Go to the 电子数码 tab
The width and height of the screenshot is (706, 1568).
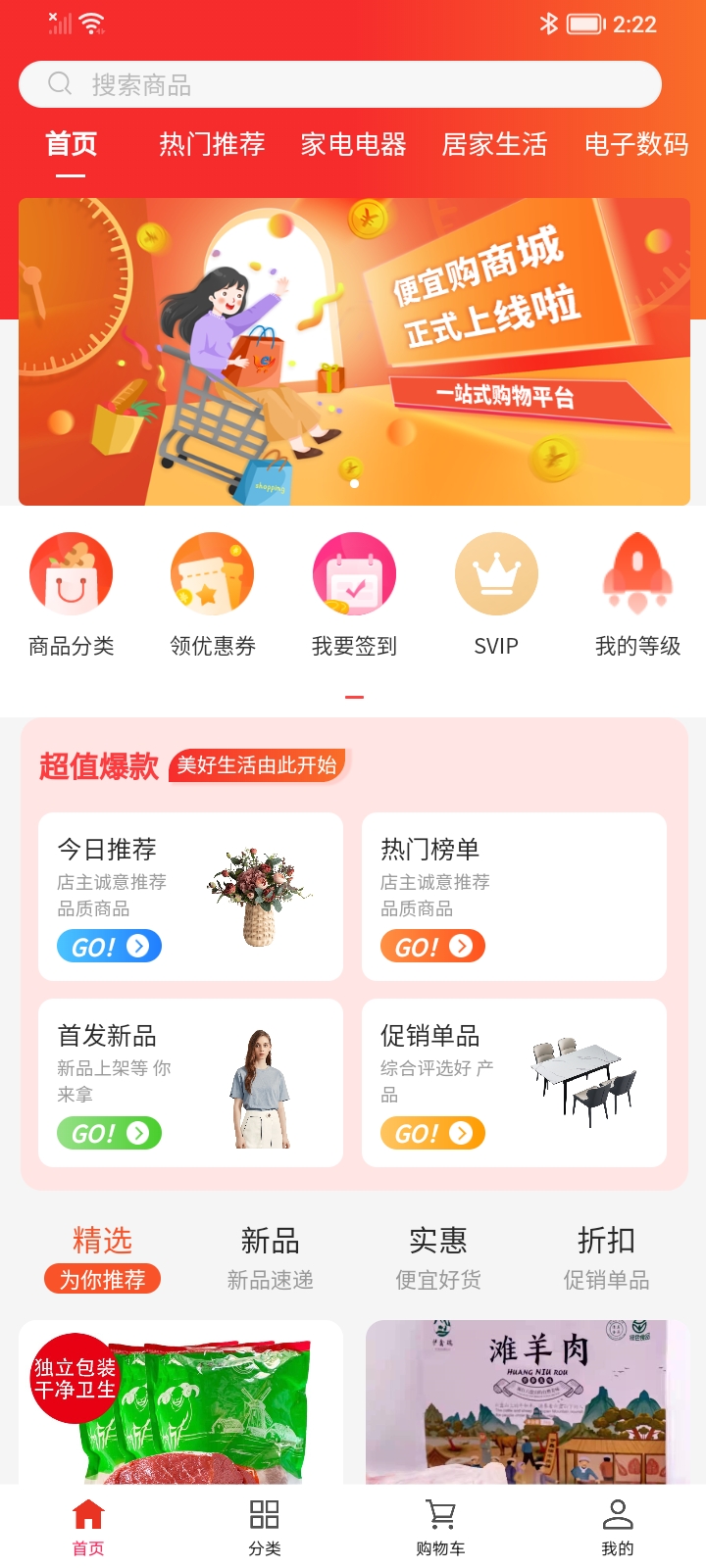click(636, 144)
